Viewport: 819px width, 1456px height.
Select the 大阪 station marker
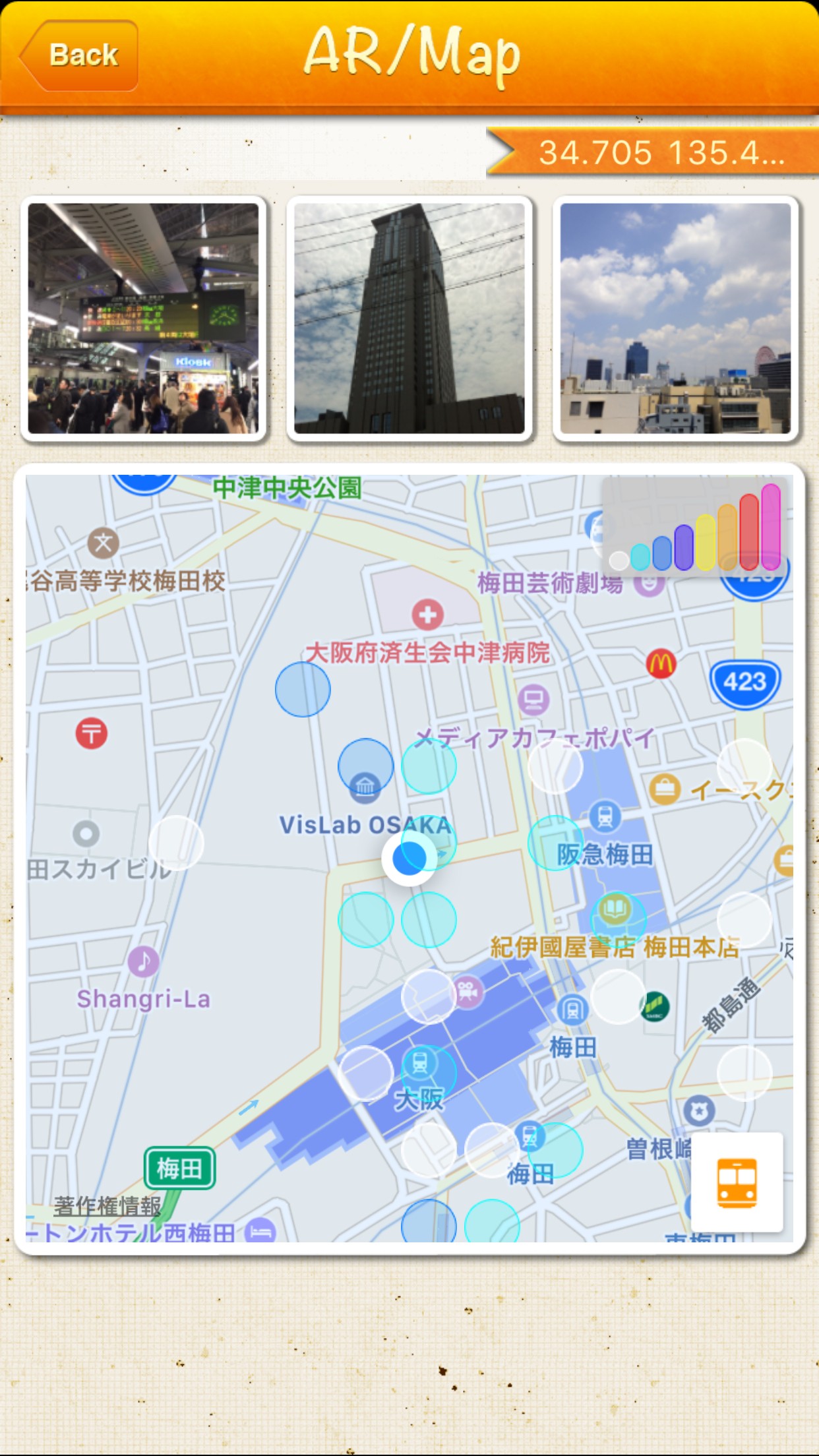419,1062
